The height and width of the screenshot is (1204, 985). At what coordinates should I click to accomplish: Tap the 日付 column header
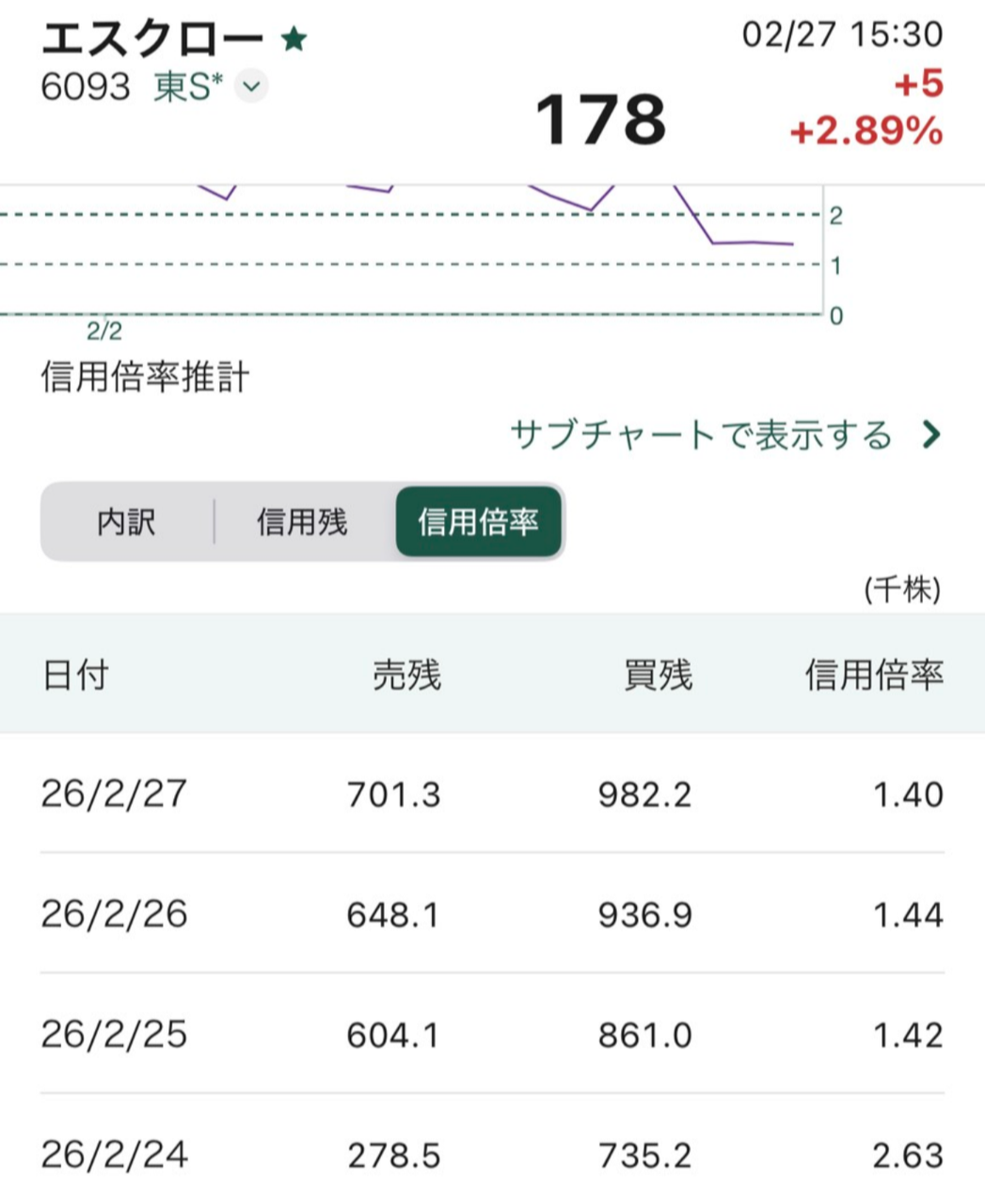[76, 674]
